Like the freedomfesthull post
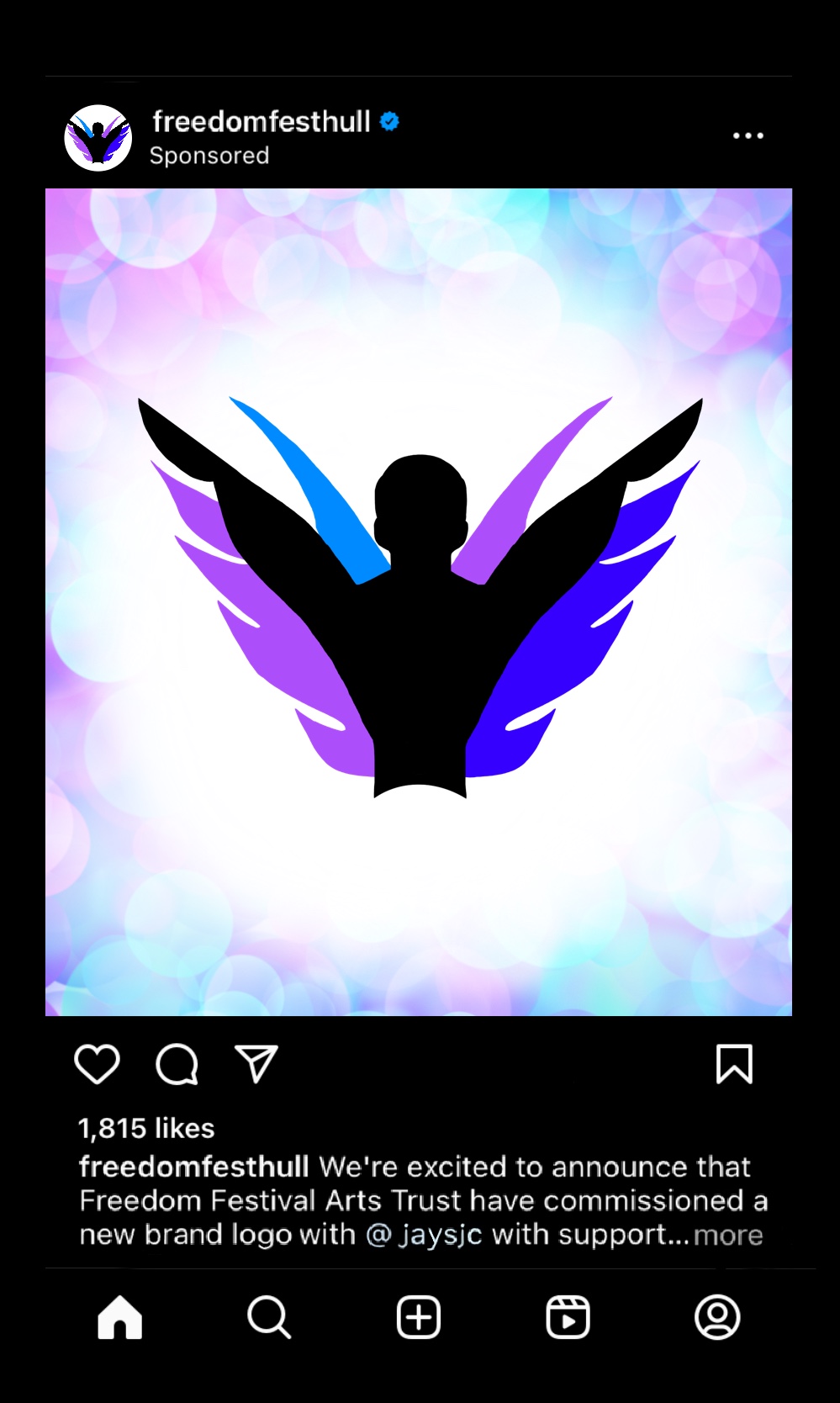The height and width of the screenshot is (1403, 840). pyautogui.click(x=98, y=1064)
